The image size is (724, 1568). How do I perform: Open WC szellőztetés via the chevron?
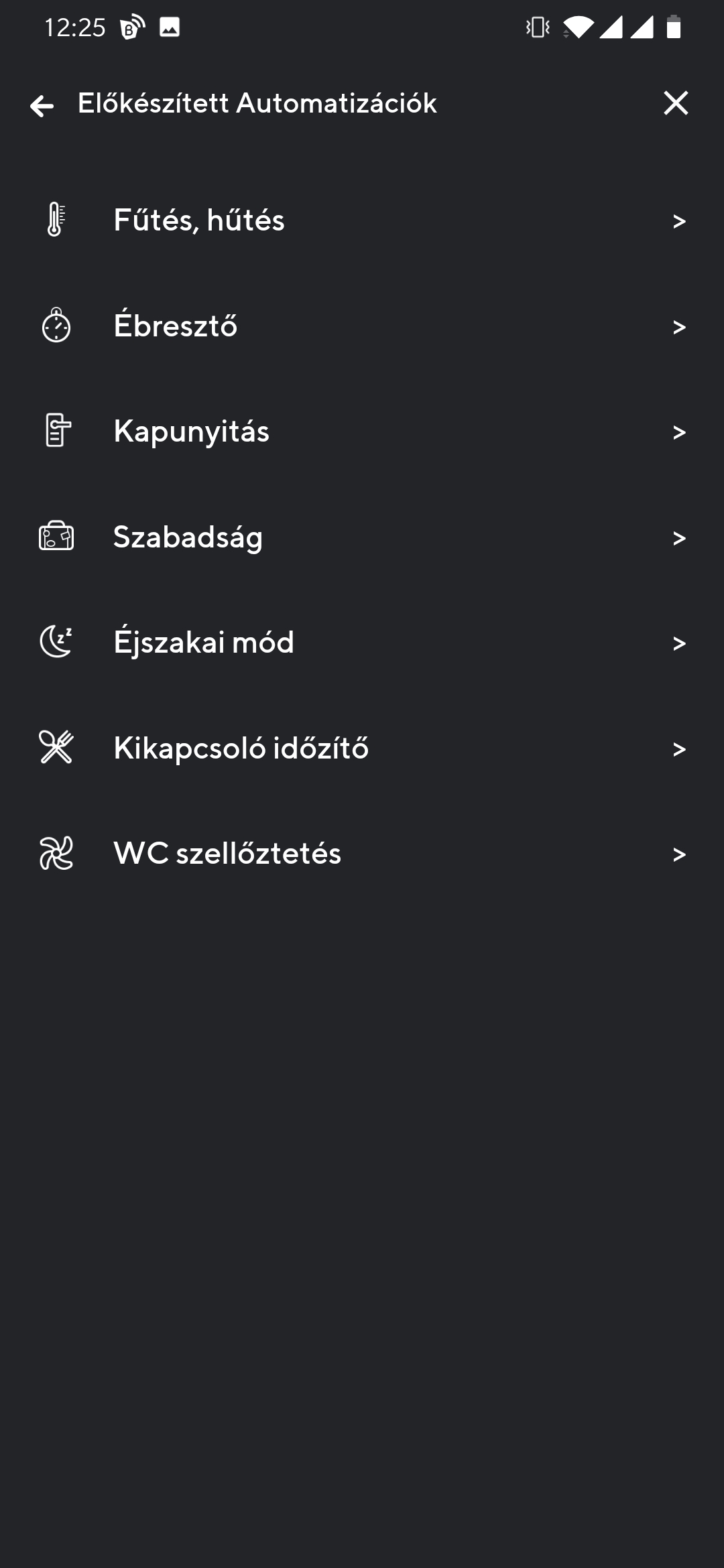coord(680,852)
